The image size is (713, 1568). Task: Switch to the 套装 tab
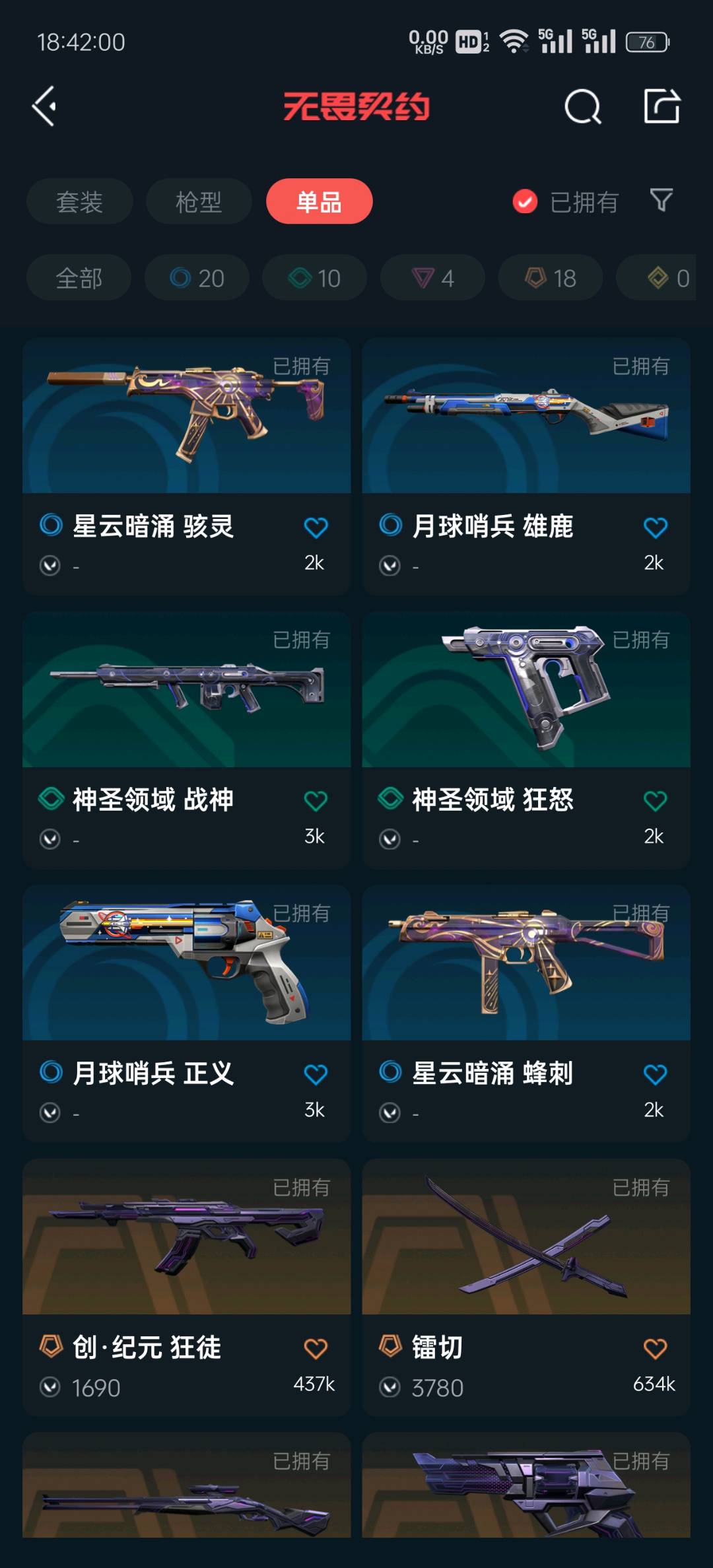pyautogui.click(x=79, y=201)
